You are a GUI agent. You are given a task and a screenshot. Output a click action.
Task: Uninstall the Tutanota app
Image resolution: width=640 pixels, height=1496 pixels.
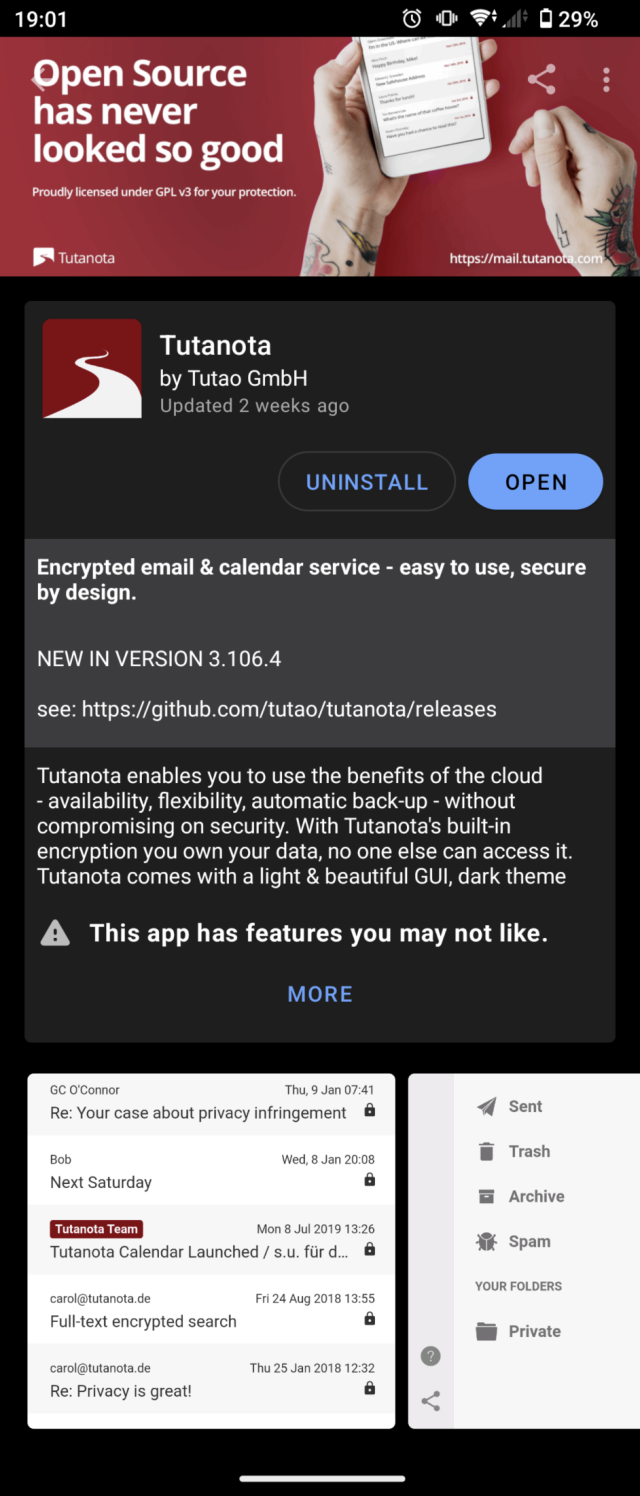point(366,482)
